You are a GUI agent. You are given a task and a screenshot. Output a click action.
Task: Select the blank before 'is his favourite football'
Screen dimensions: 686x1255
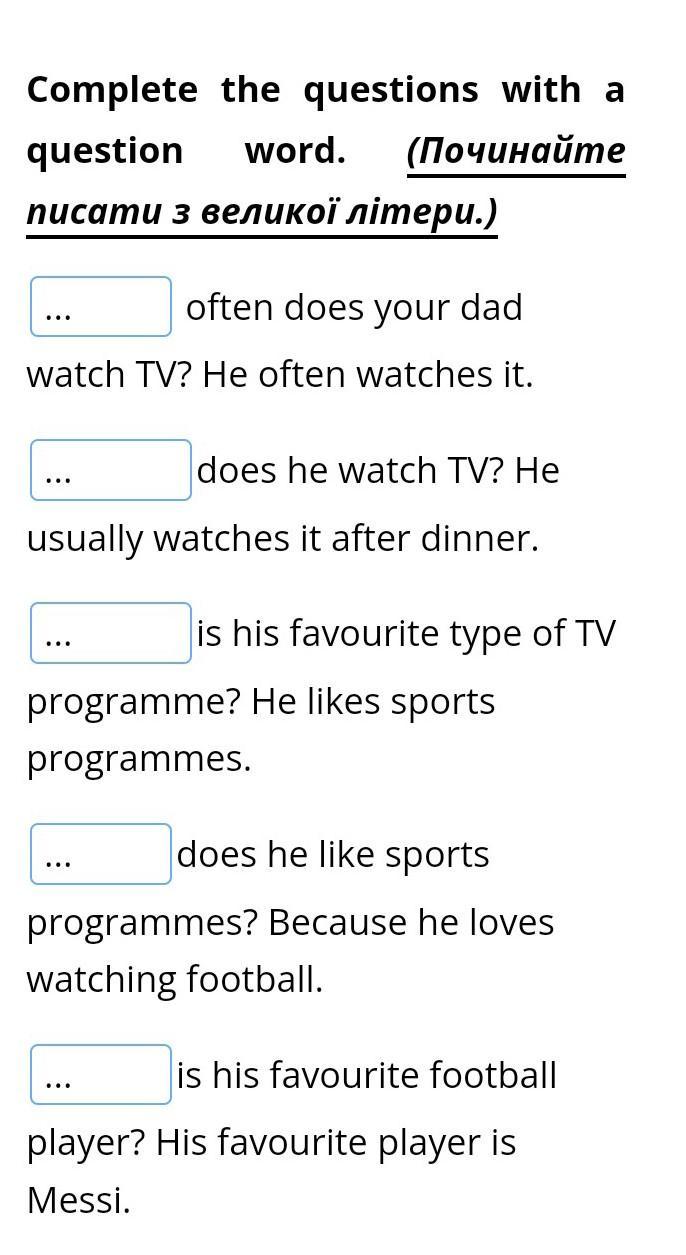(101, 1075)
